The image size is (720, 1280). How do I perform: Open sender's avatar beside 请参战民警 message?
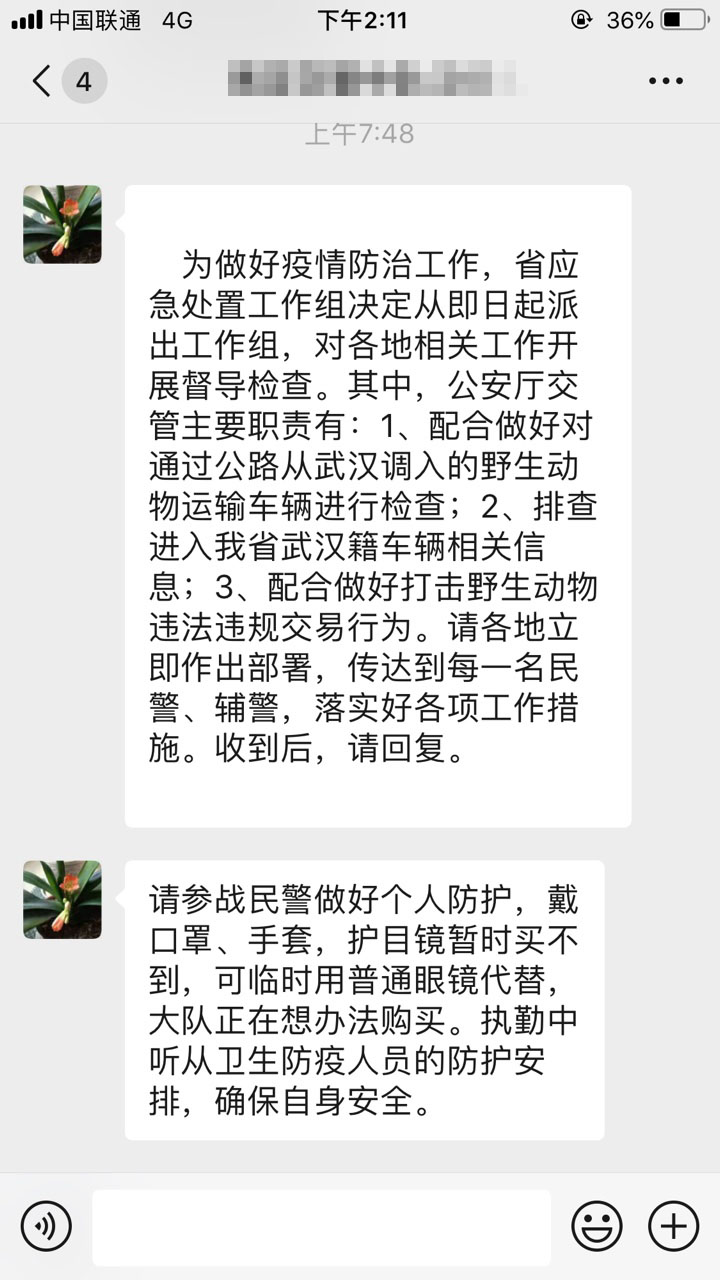(x=62, y=899)
